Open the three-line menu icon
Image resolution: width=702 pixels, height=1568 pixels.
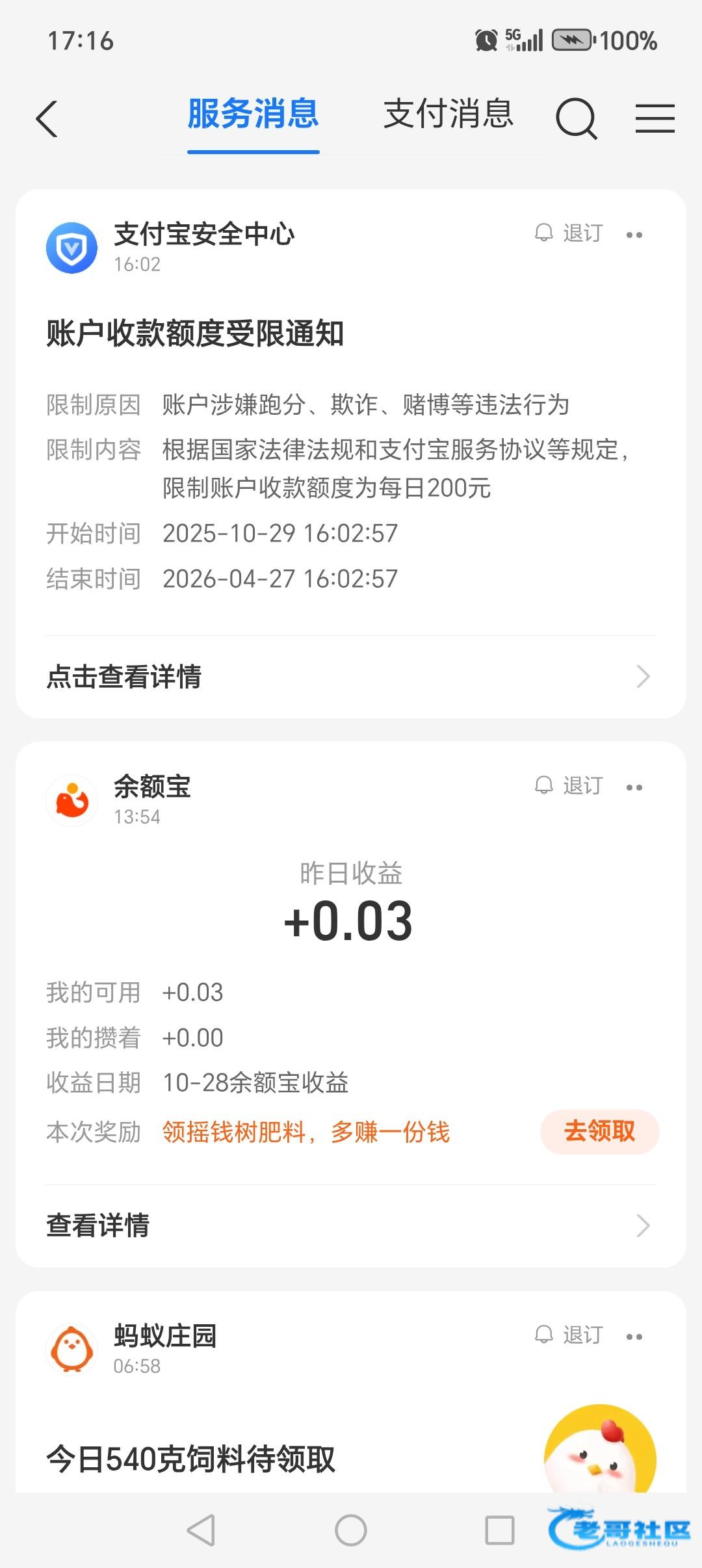(655, 119)
